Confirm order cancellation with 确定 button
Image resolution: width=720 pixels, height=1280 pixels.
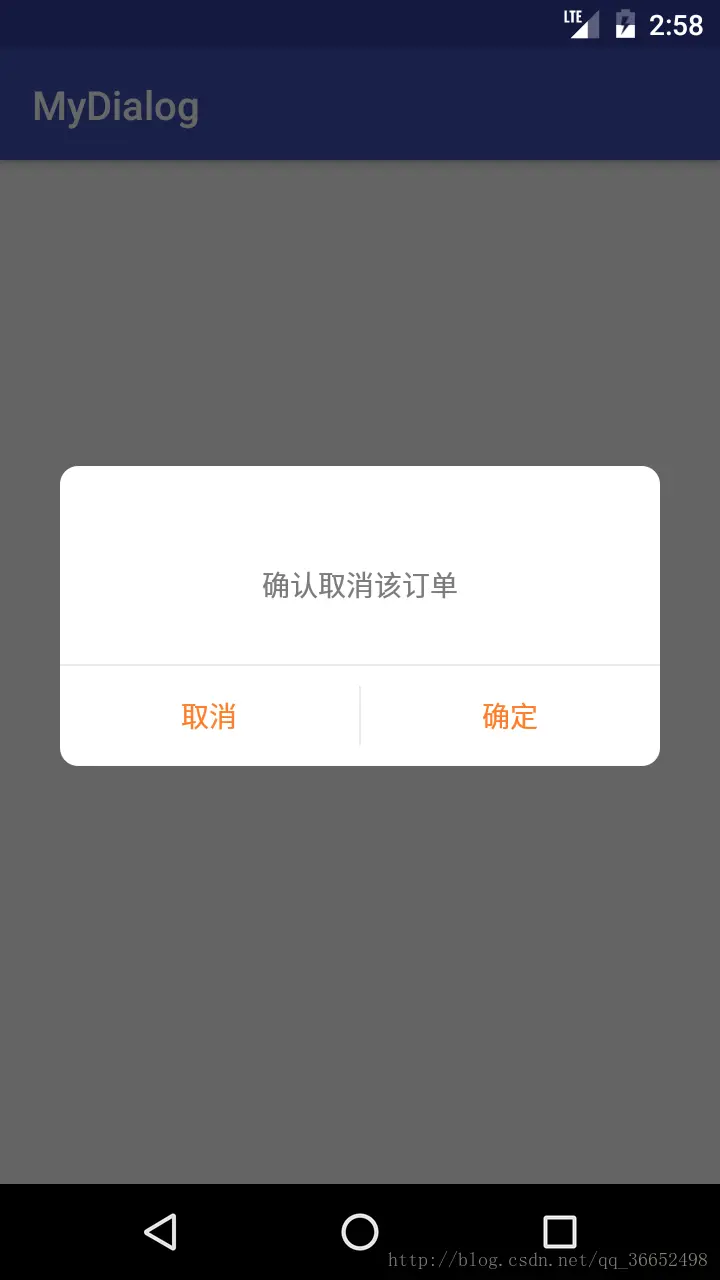(x=509, y=716)
